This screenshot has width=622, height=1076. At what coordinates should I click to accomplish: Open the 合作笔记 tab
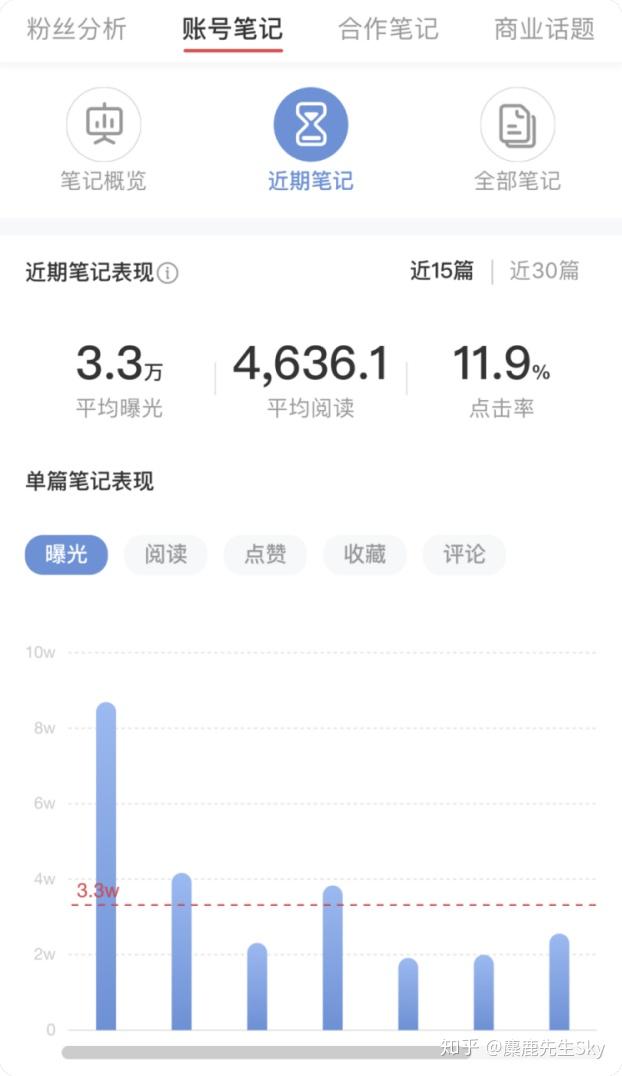tap(388, 29)
